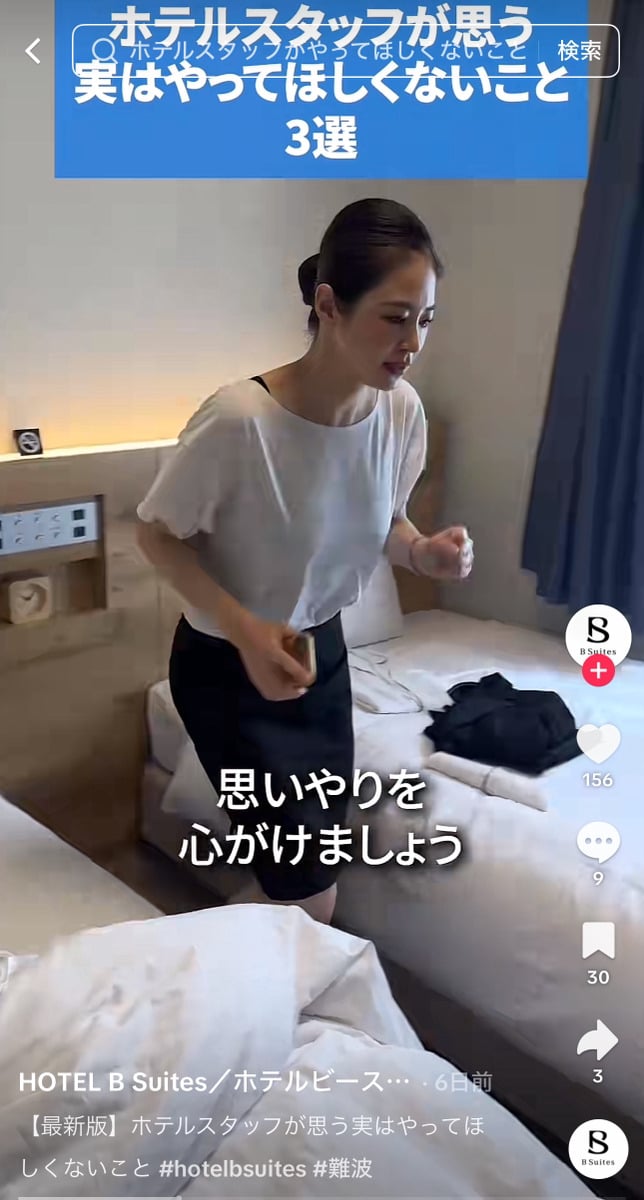Image resolution: width=644 pixels, height=1200 pixels.
Task: Go back using the top-left arrow
Action: click(x=33, y=50)
